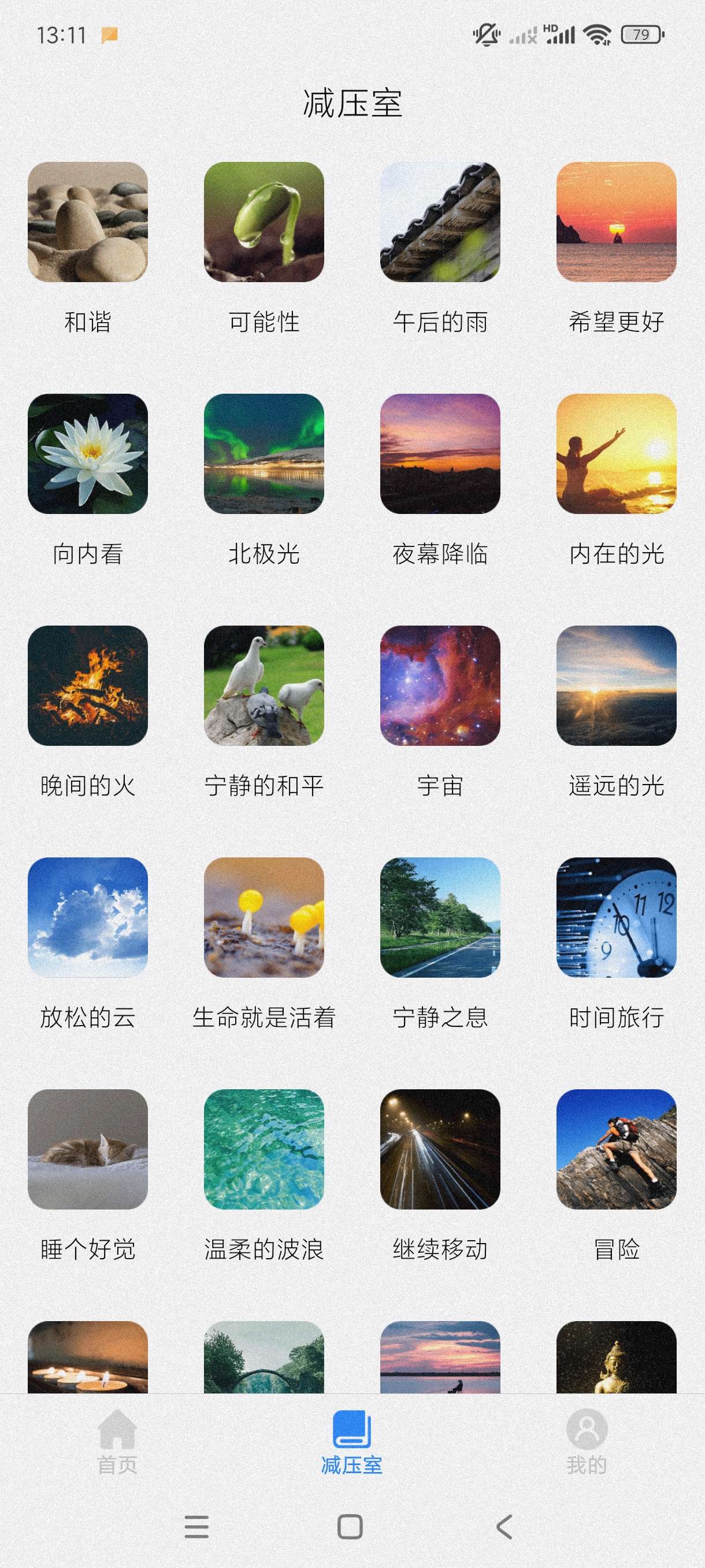This screenshot has width=705, height=1568.
Task: Open 午后的雨 roof tile
Action: click(x=440, y=222)
